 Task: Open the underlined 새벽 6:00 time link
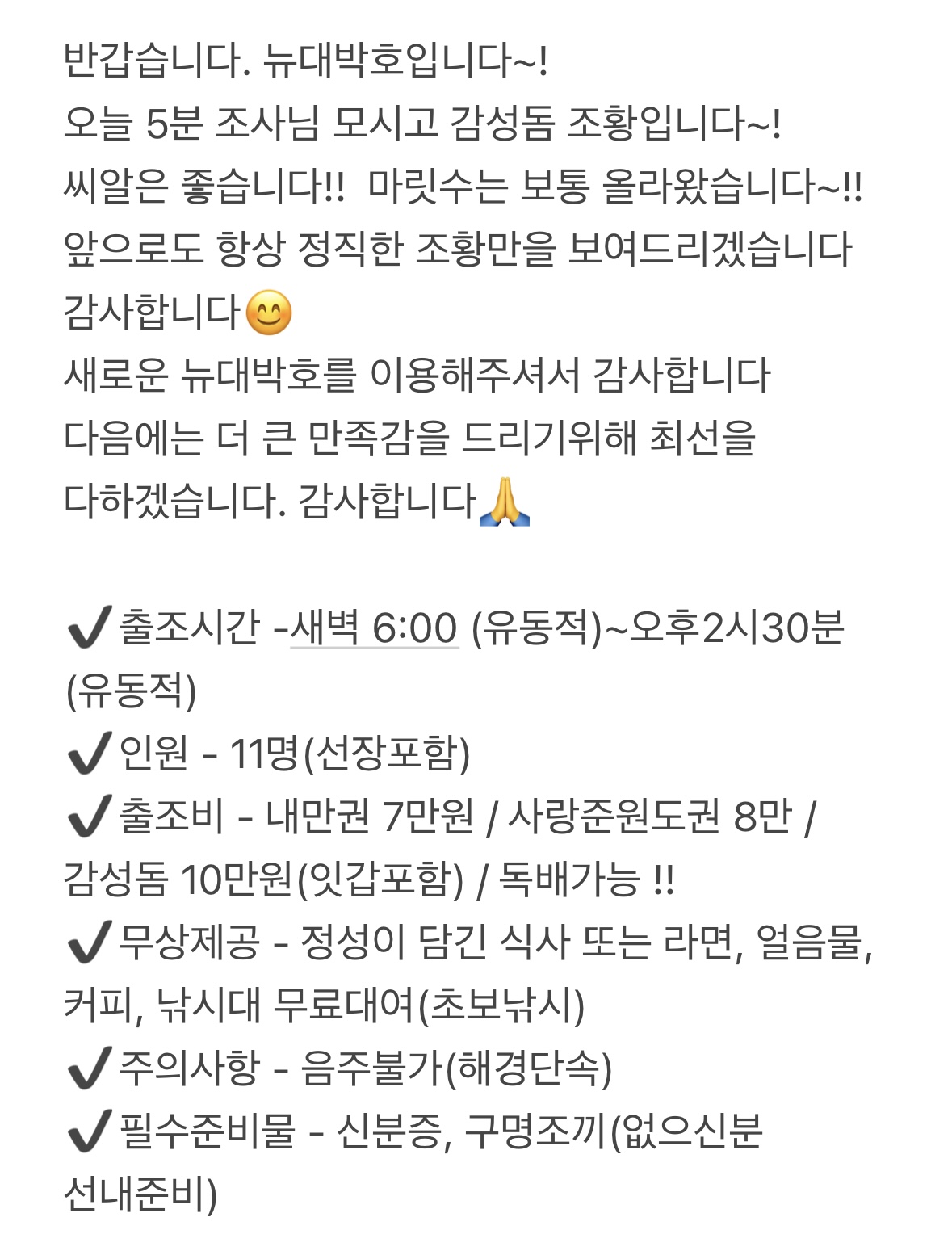(374, 628)
